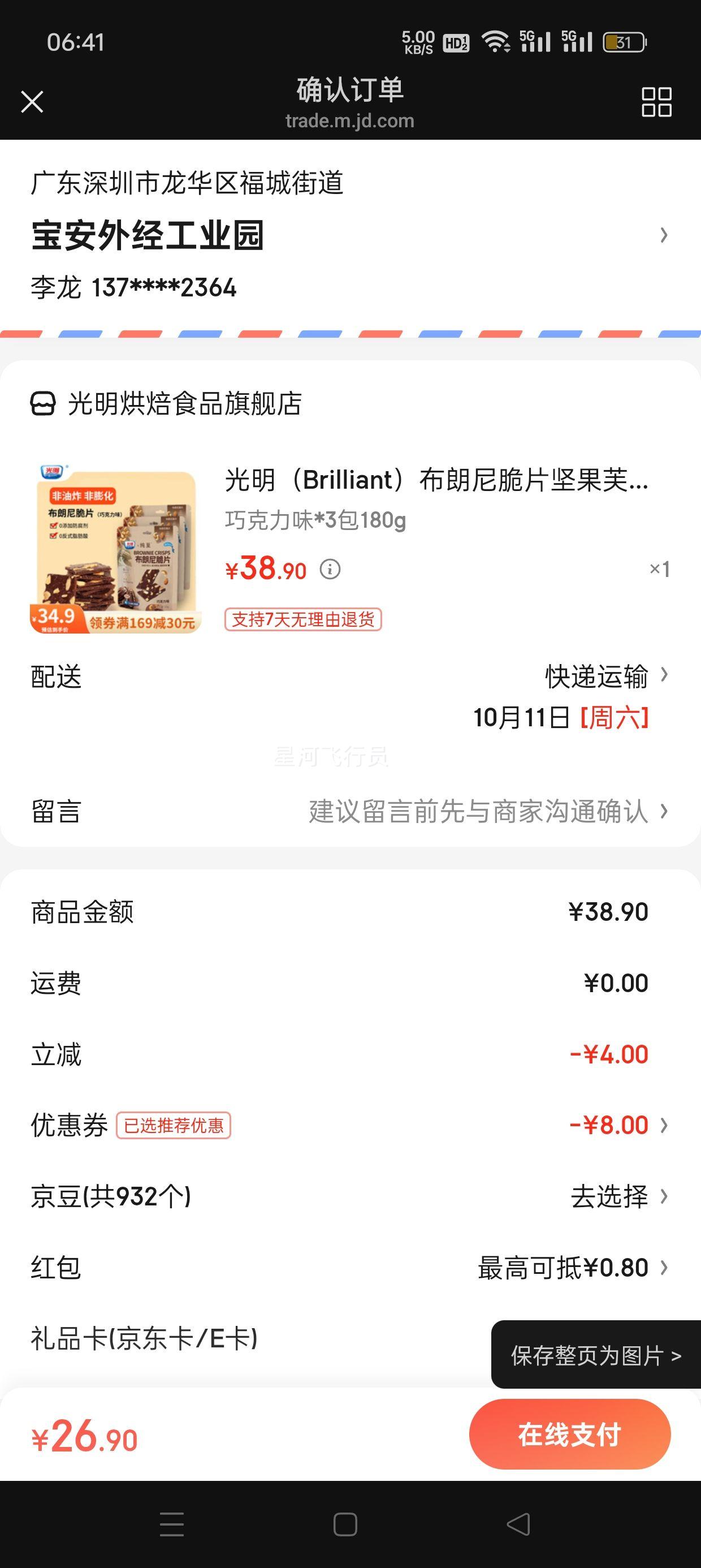Change the delivery address 宝安外经工业园
This screenshot has width=701, height=1568.
tap(350, 235)
